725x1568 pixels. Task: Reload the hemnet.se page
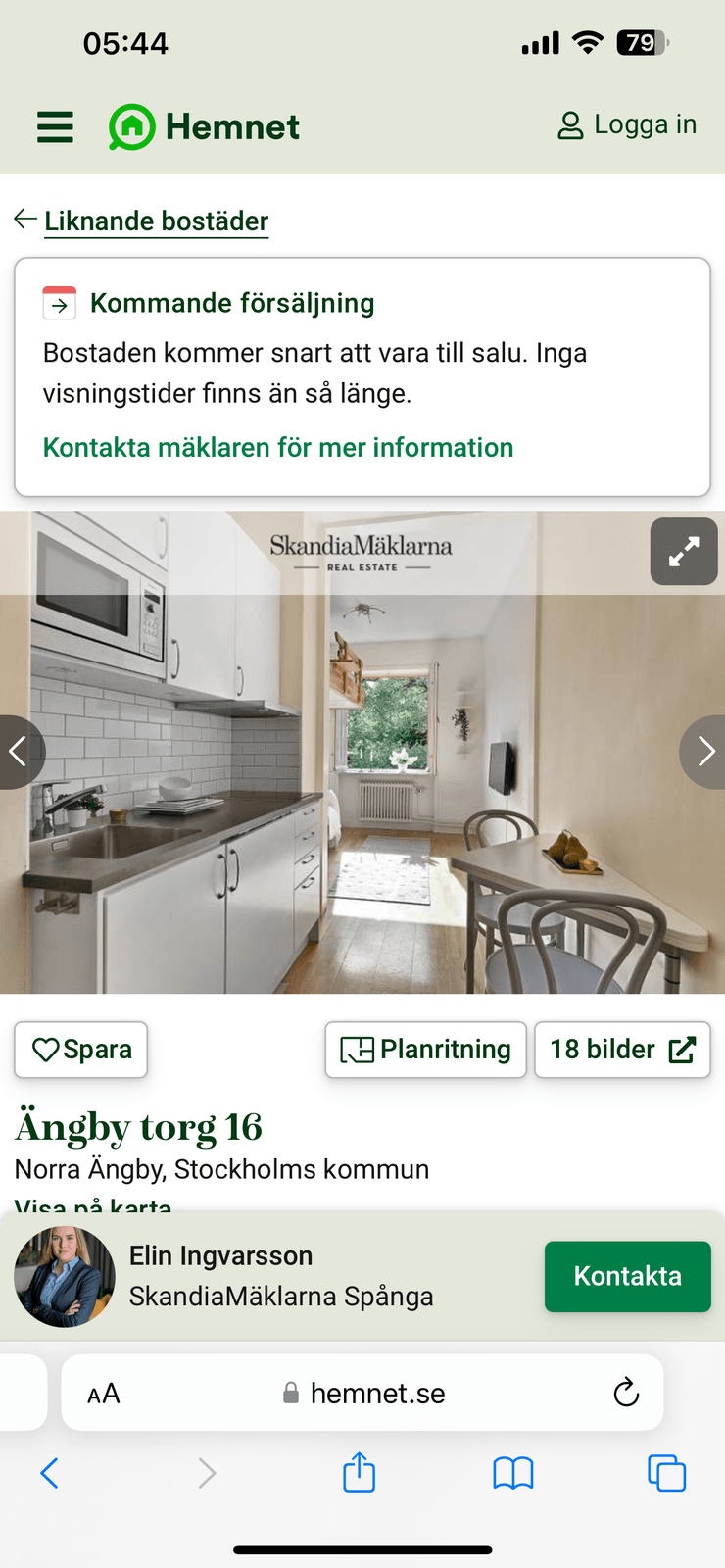coord(626,1393)
